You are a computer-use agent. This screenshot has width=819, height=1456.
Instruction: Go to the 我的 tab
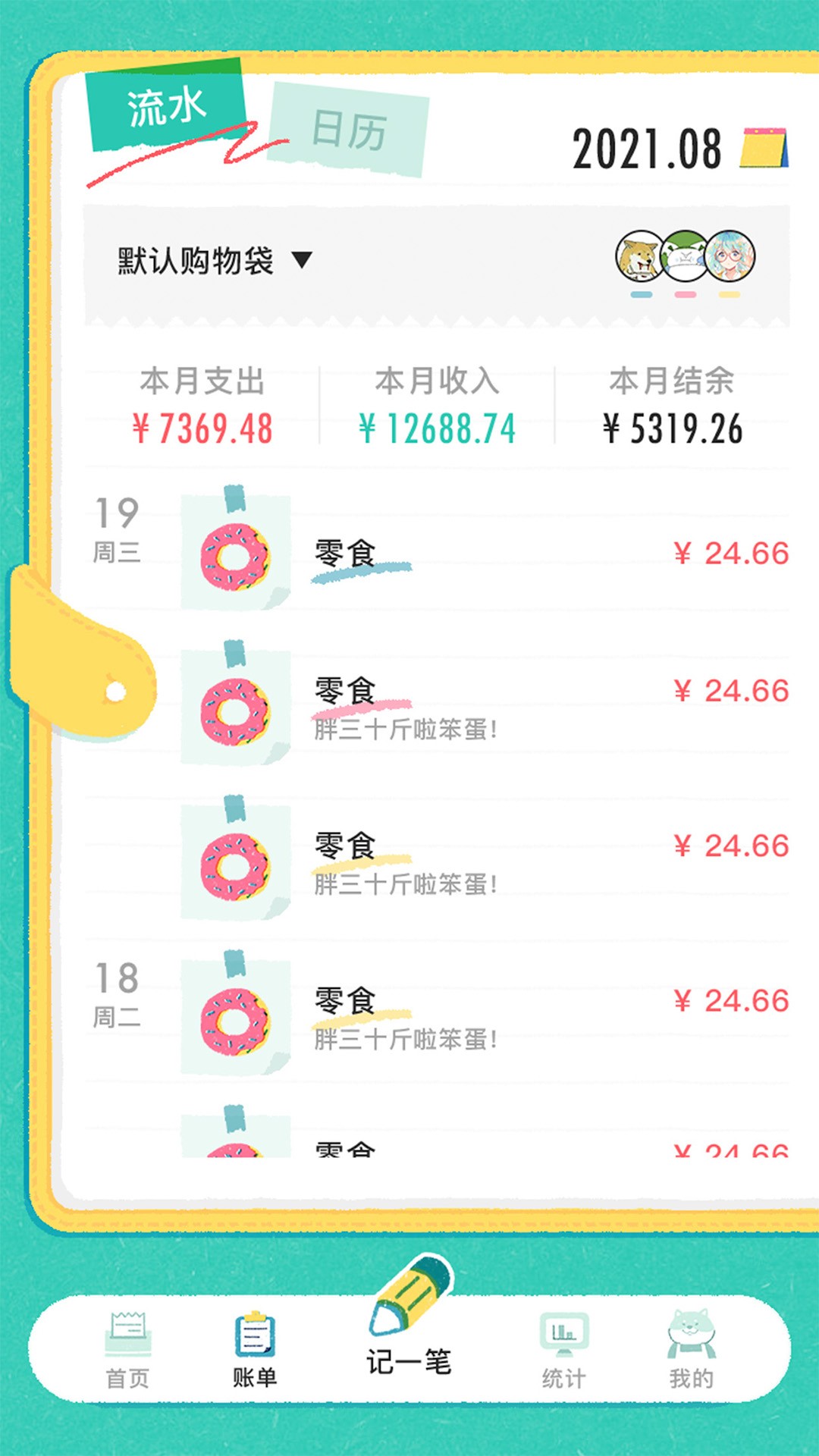(691, 1351)
